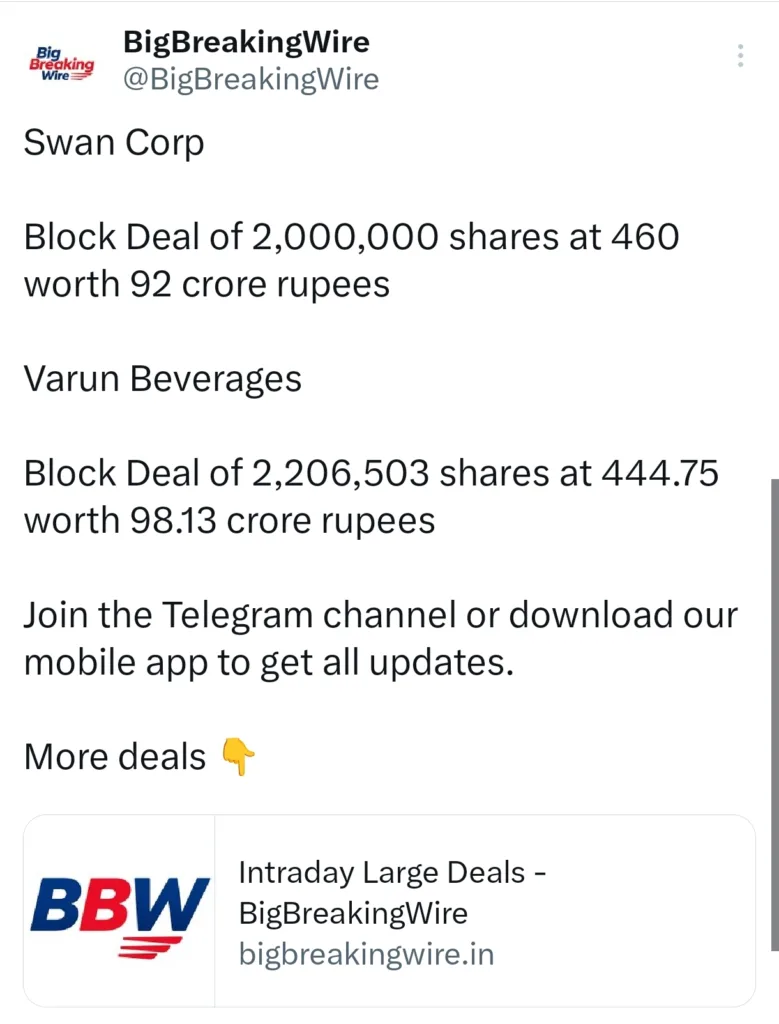The image size is (779, 1024).
Task: Open the link preview card for more deals
Action: 392,910
